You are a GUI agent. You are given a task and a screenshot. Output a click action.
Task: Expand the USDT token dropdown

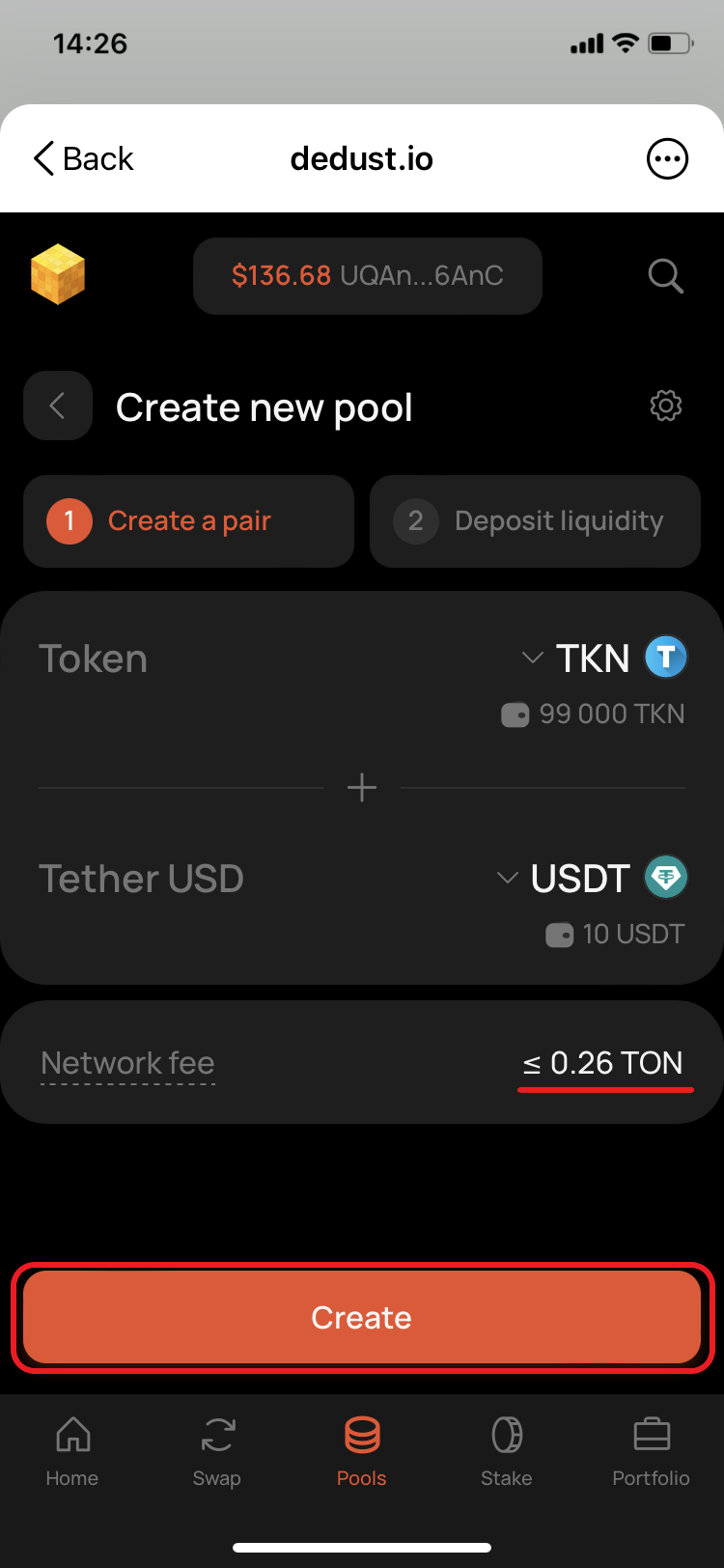pyautogui.click(x=589, y=879)
